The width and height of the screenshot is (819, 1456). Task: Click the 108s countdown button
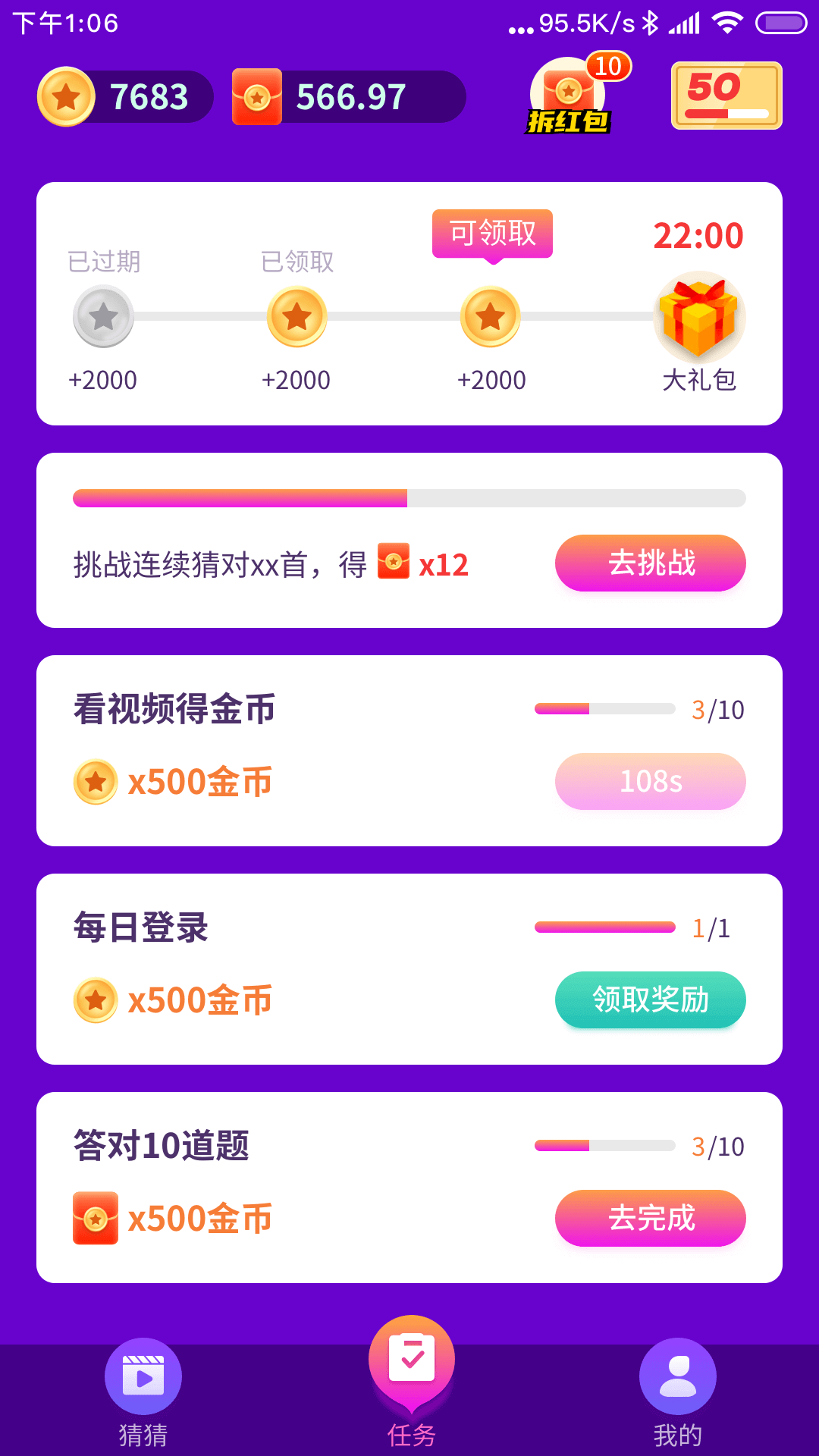pyautogui.click(x=649, y=781)
